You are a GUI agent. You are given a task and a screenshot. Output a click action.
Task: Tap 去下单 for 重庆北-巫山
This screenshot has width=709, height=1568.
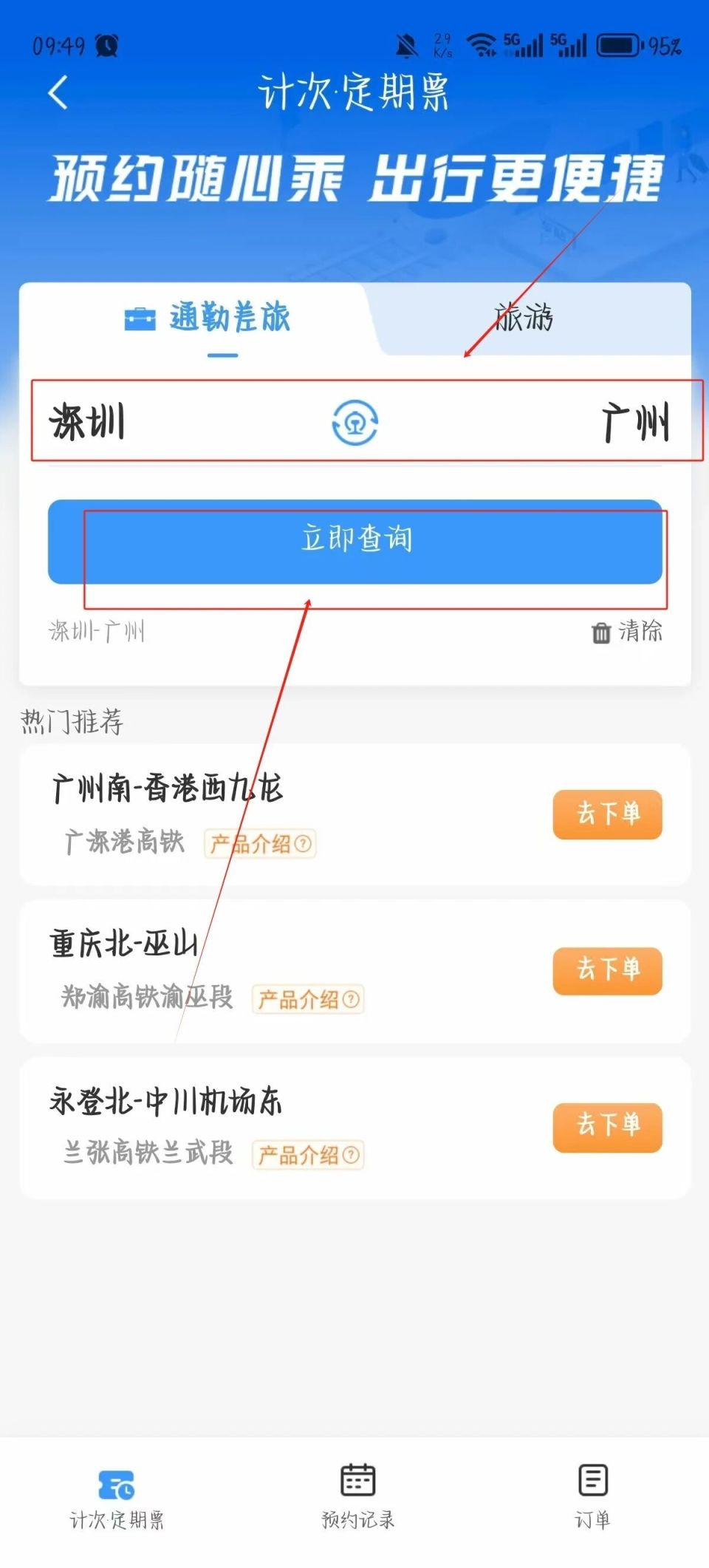(x=607, y=972)
